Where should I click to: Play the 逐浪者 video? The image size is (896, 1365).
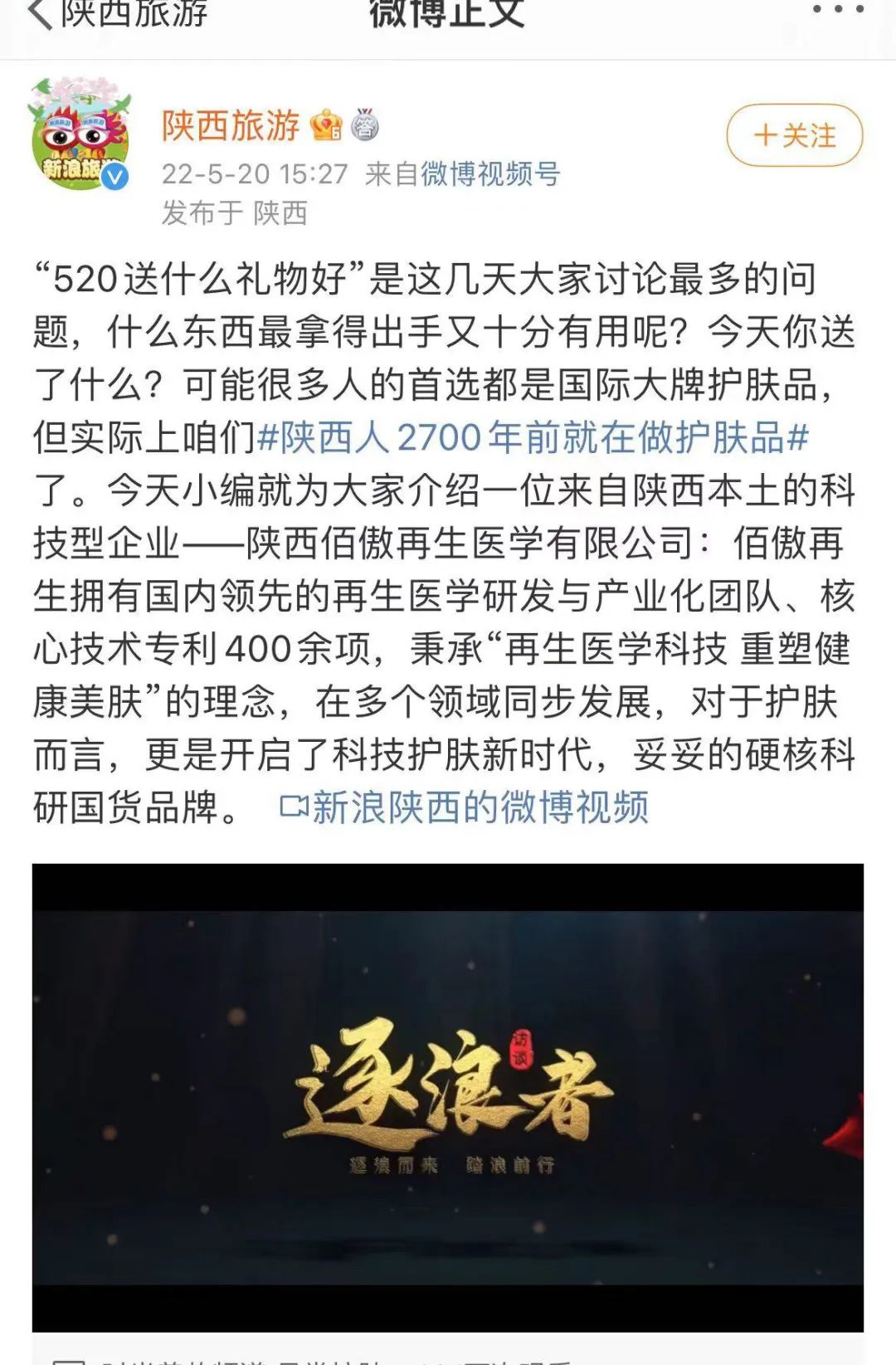[447, 1097]
